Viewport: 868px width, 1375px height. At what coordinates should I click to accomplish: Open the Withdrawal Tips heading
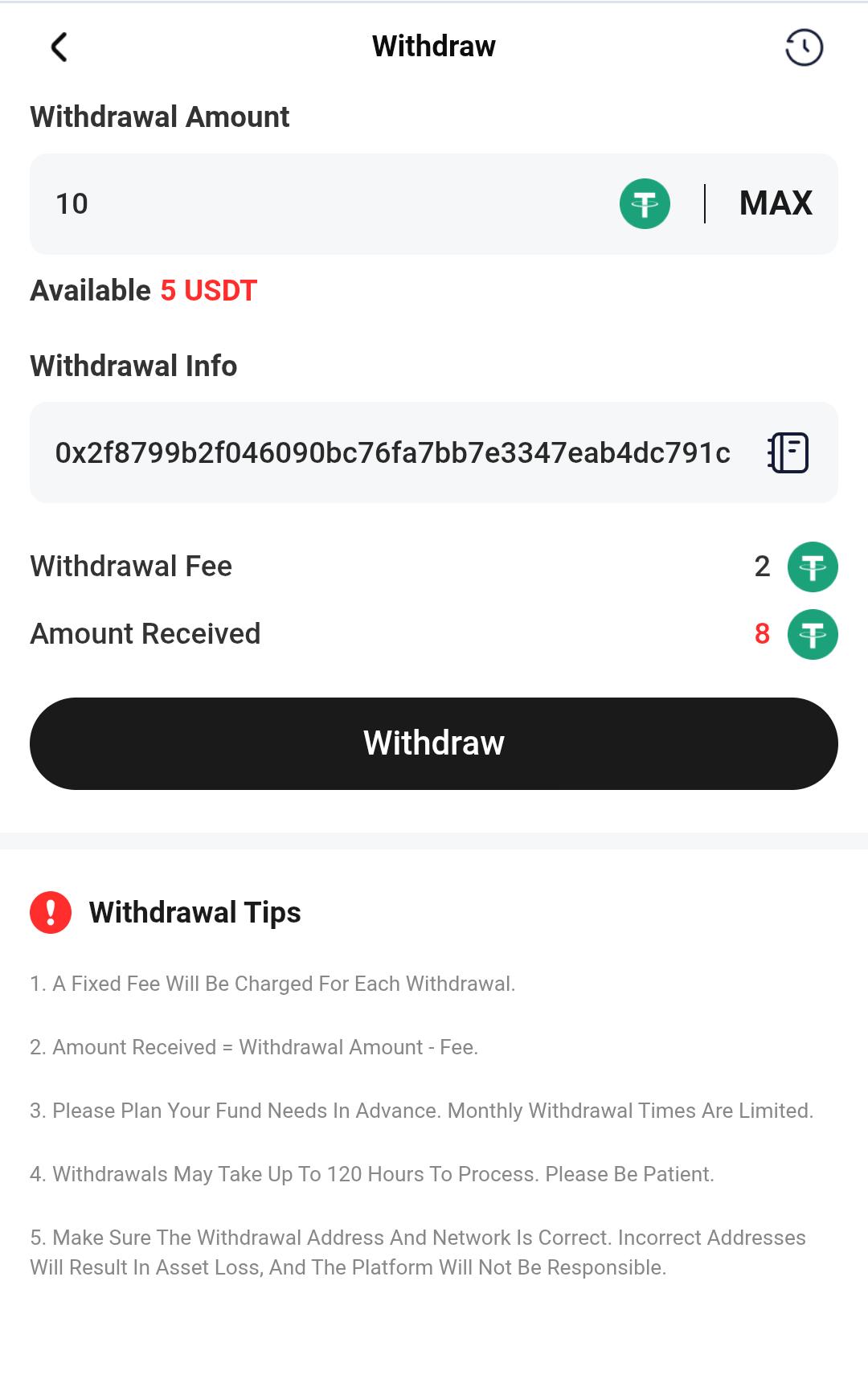point(195,913)
